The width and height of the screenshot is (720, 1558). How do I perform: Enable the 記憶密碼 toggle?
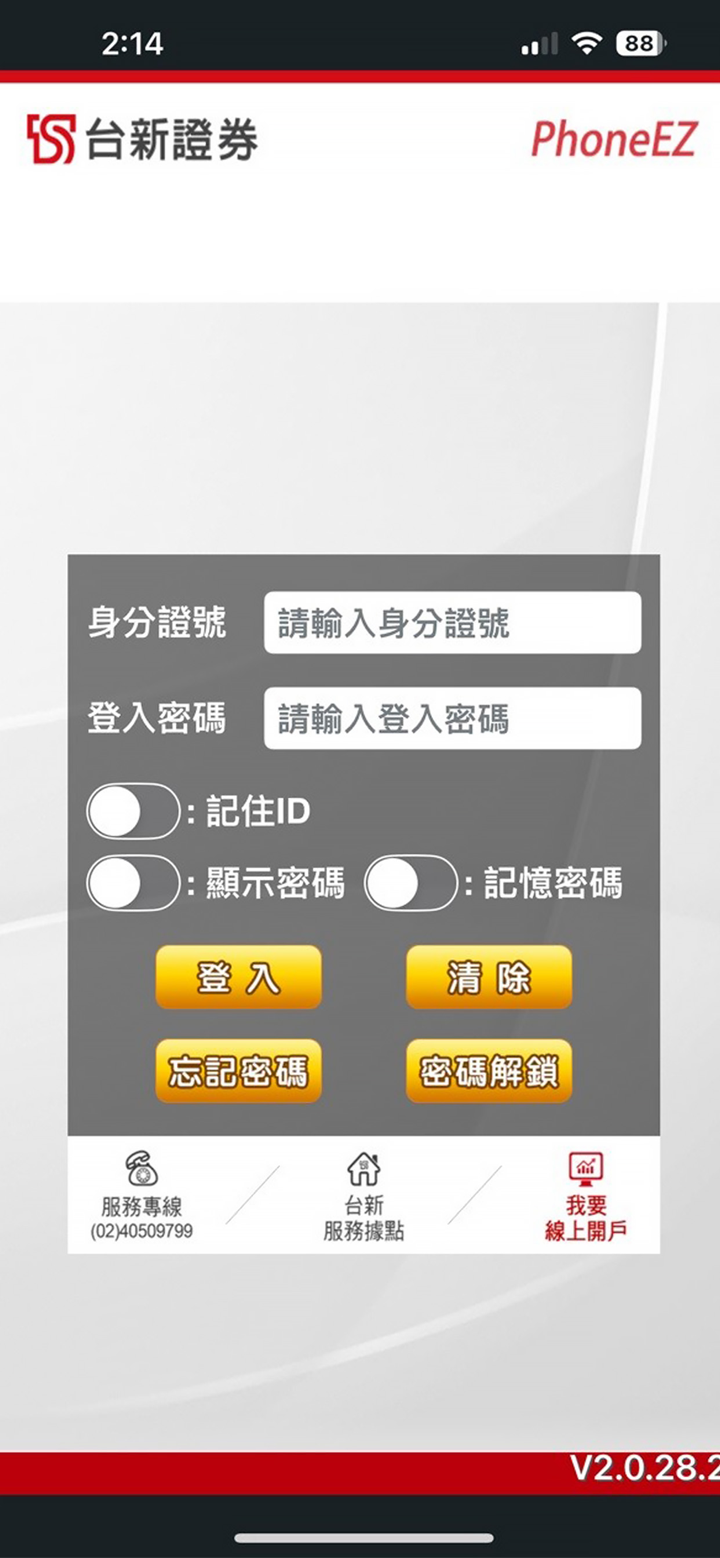[412, 883]
